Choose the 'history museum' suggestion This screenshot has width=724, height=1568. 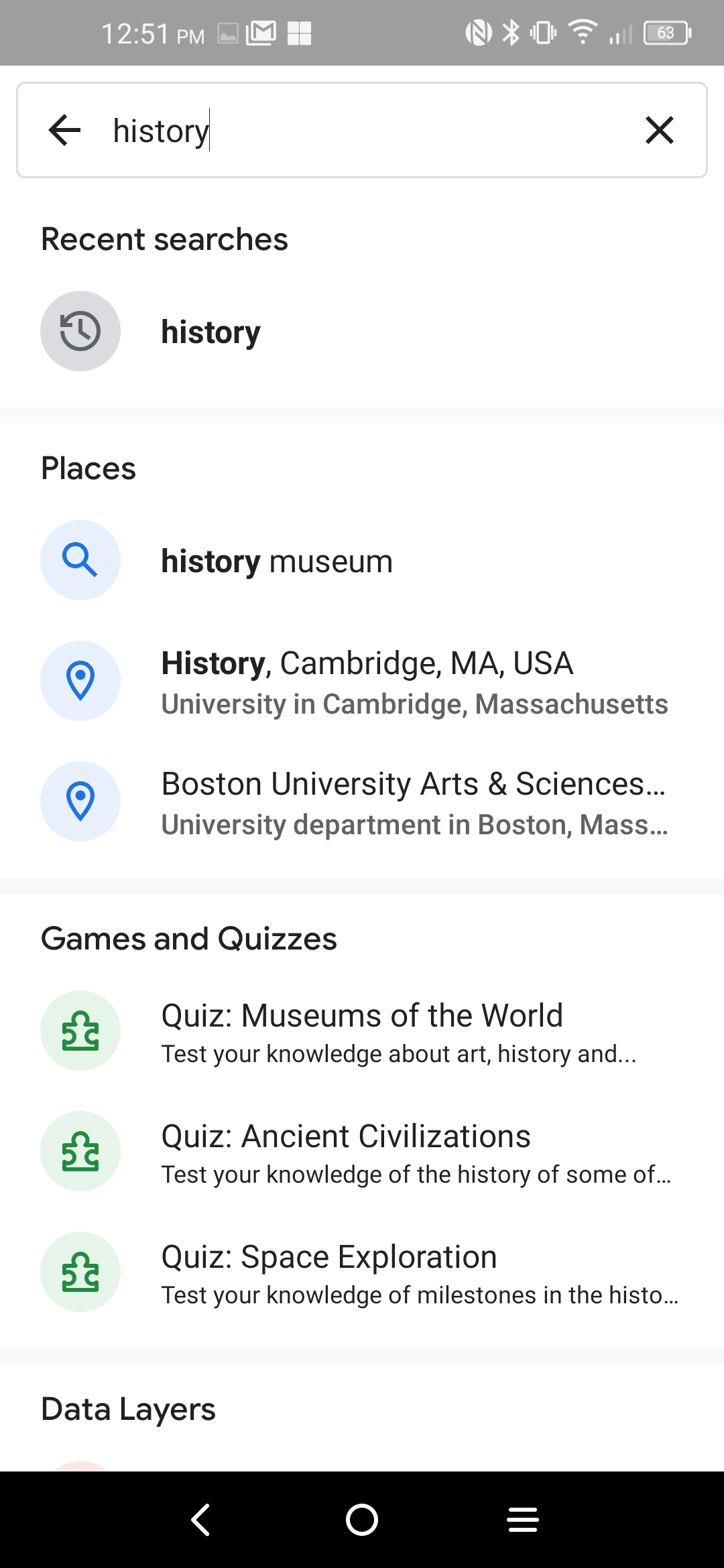362,560
